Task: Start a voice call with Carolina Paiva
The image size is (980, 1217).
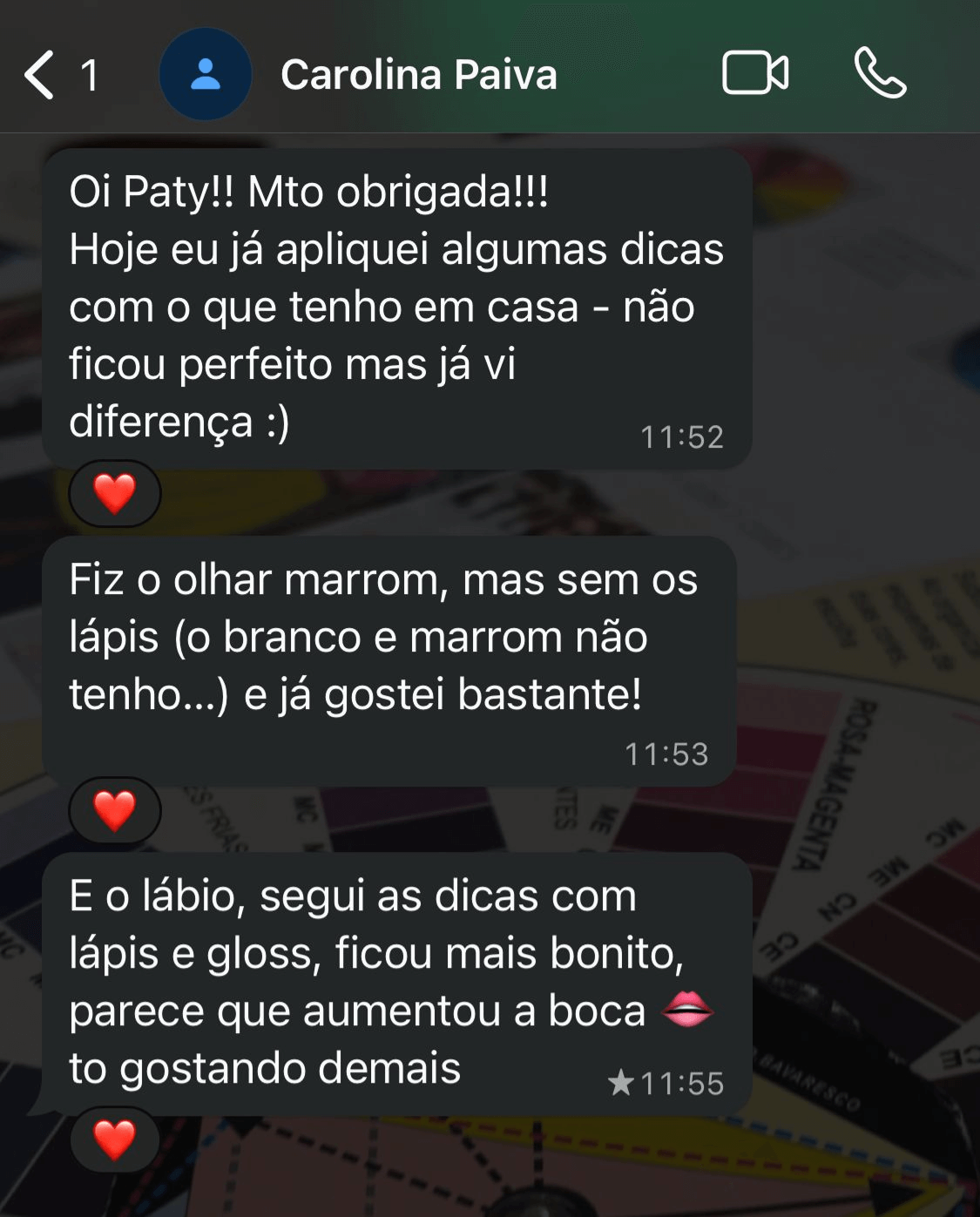Action: [x=880, y=73]
